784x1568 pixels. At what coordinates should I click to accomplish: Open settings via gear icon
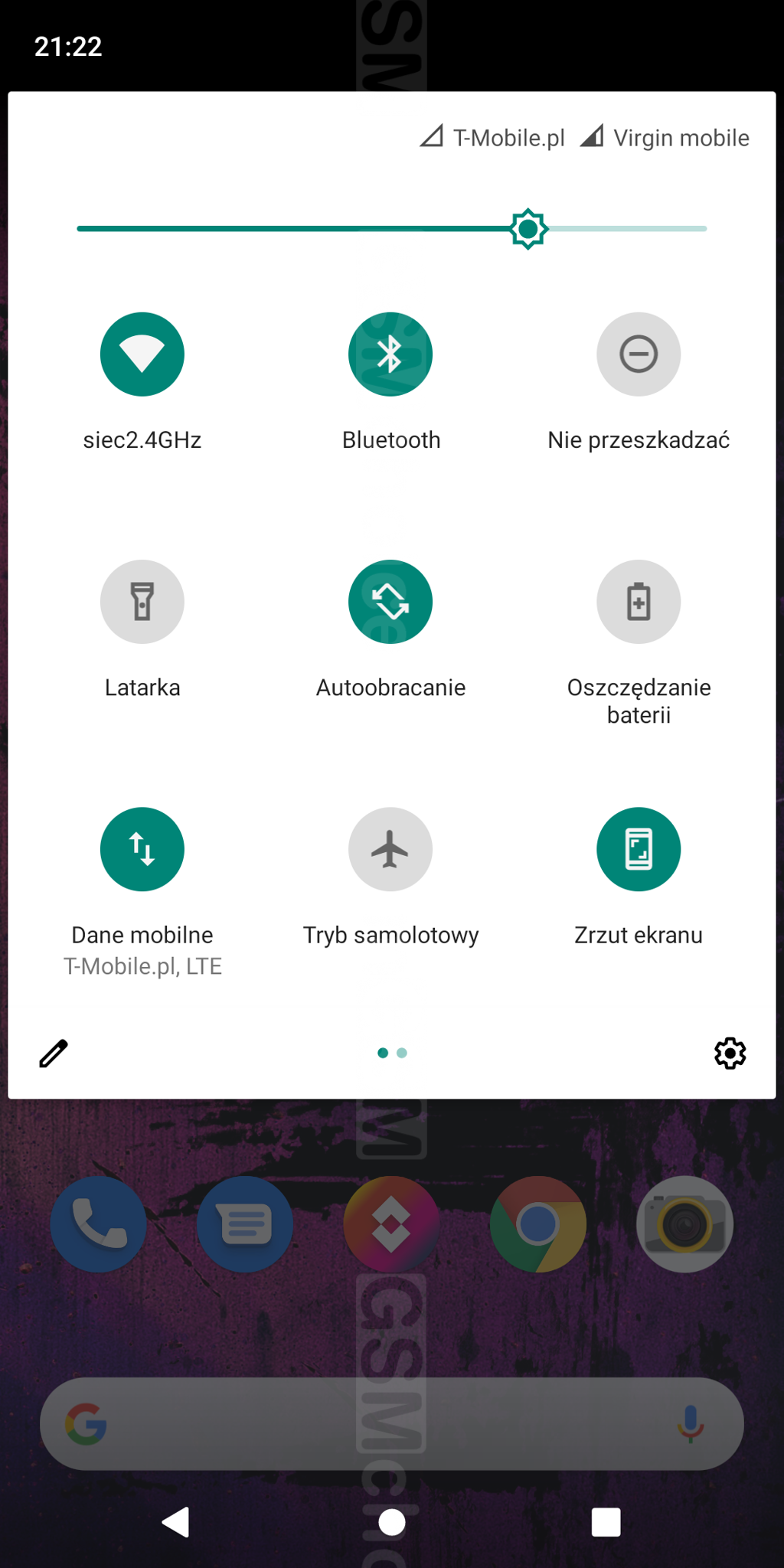tap(730, 1053)
